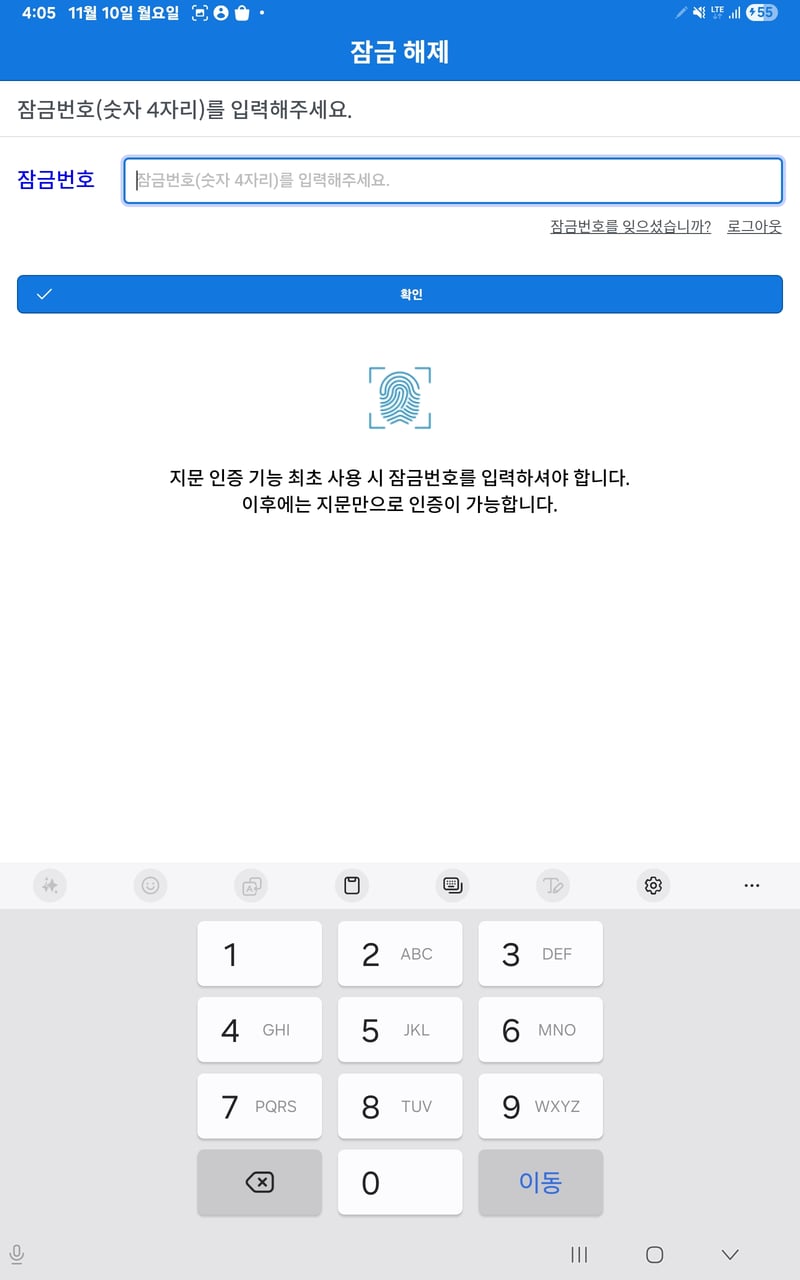Open recent apps from navigation bar
Screen dimensions: 800x1280
(579, 1254)
